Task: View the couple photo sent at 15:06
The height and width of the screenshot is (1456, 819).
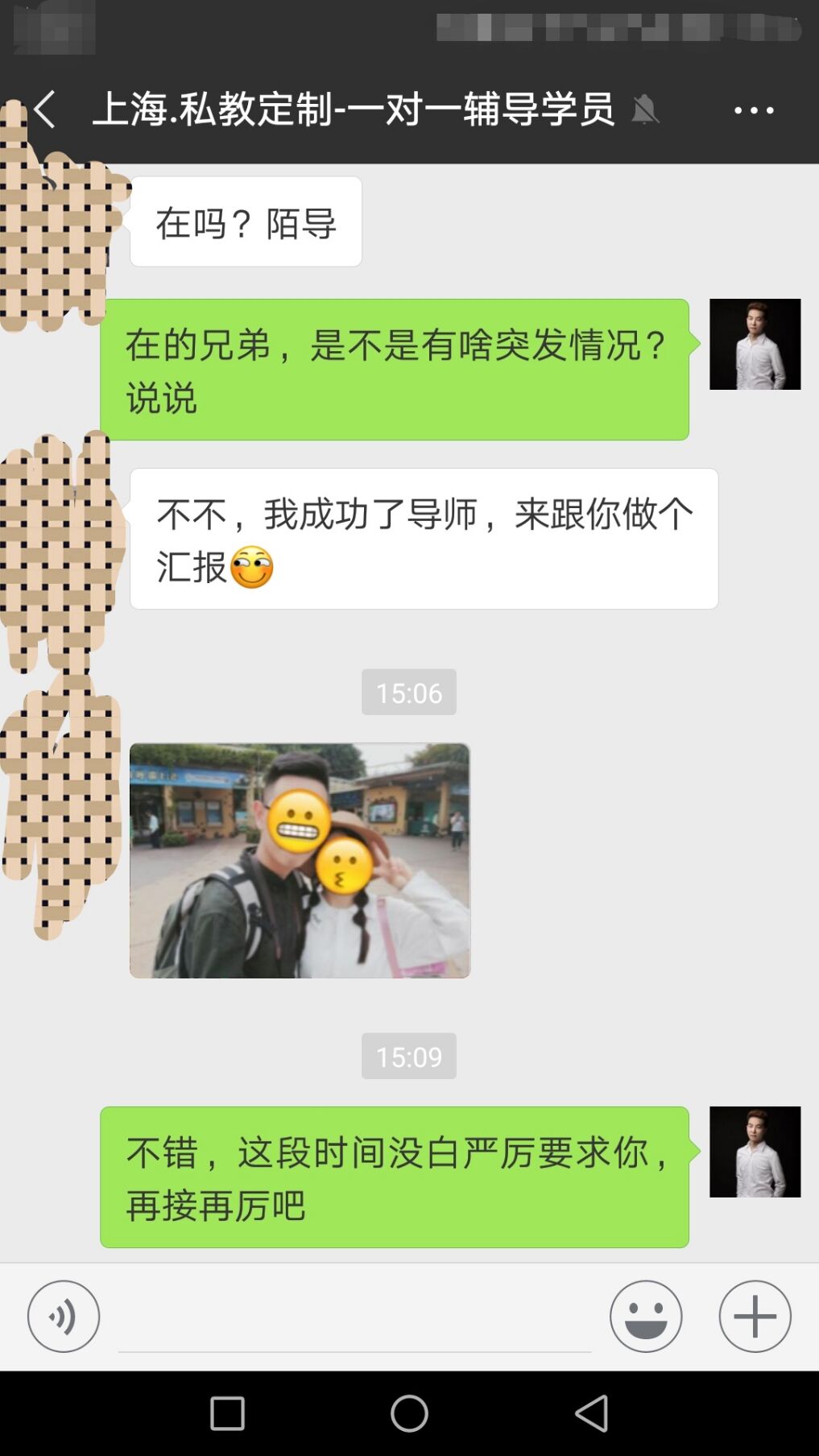Action: tap(300, 860)
